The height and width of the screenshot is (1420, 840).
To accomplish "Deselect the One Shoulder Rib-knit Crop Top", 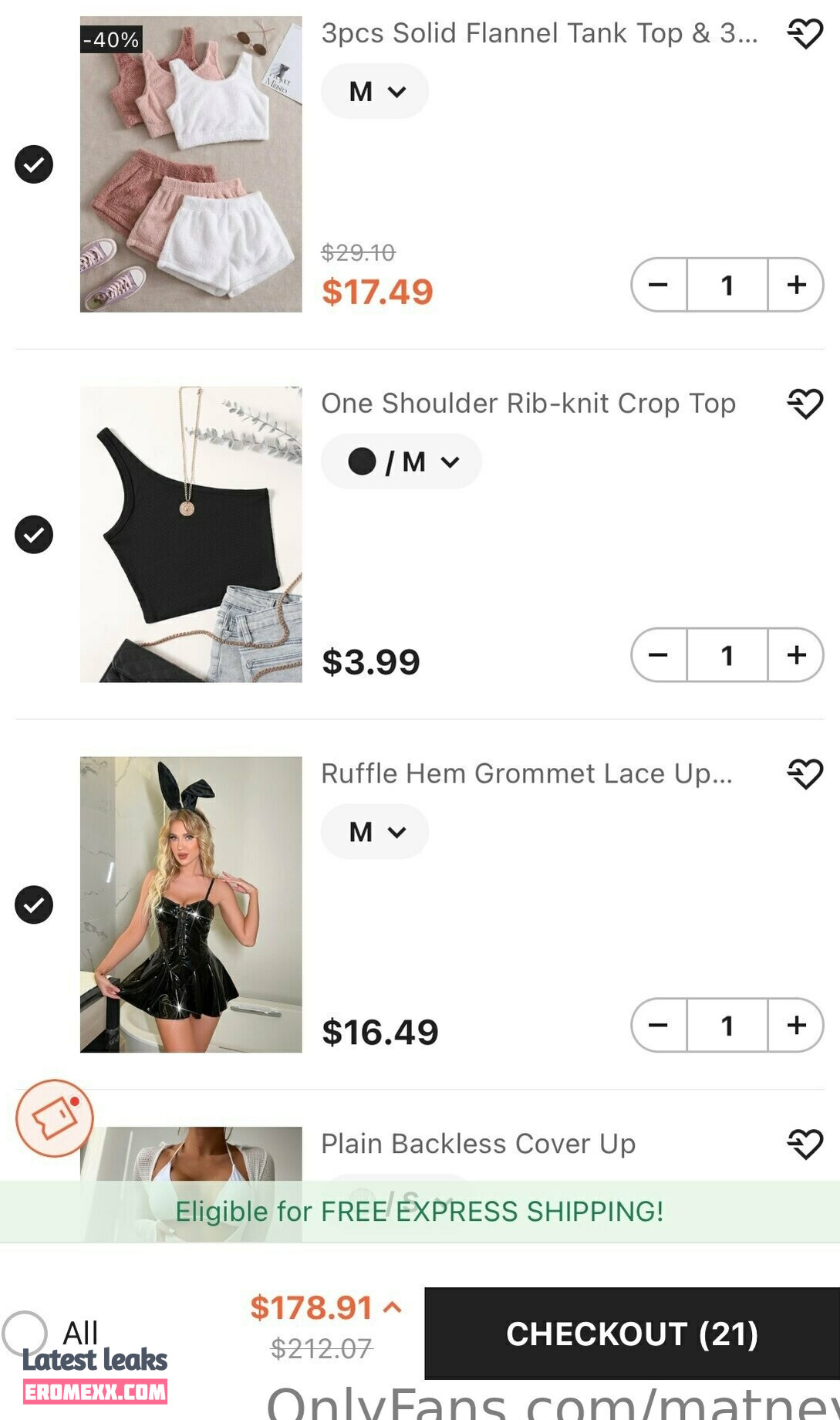I will [x=34, y=535].
